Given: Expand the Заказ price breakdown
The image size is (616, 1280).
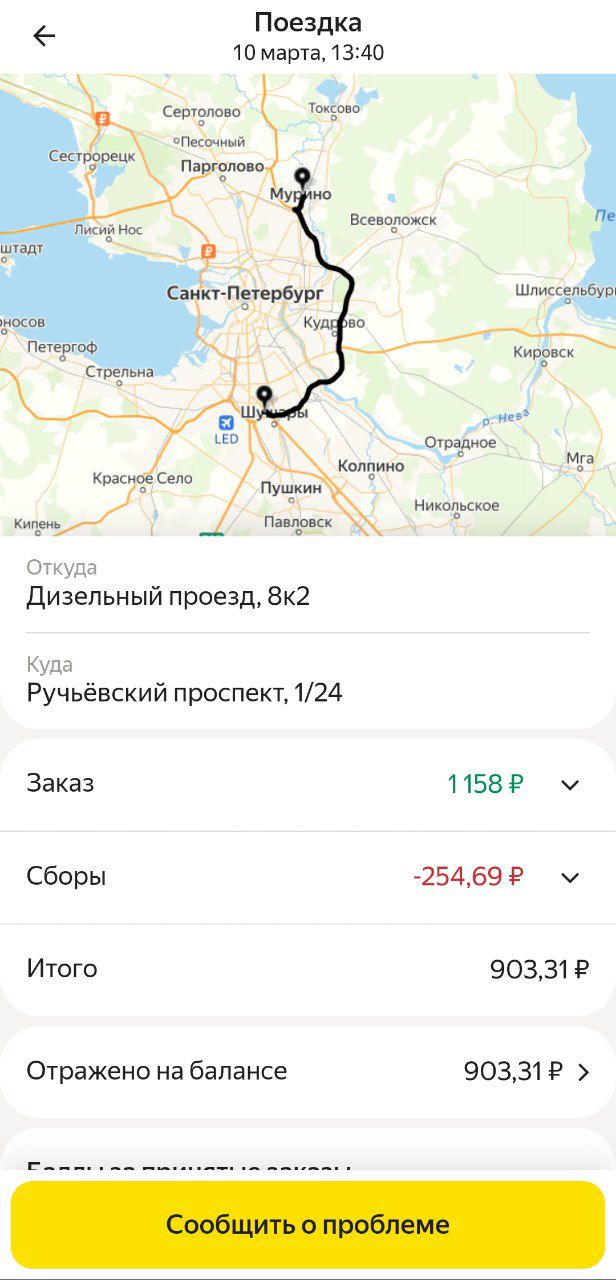Looking at the screenshot, I should [570, 785].
